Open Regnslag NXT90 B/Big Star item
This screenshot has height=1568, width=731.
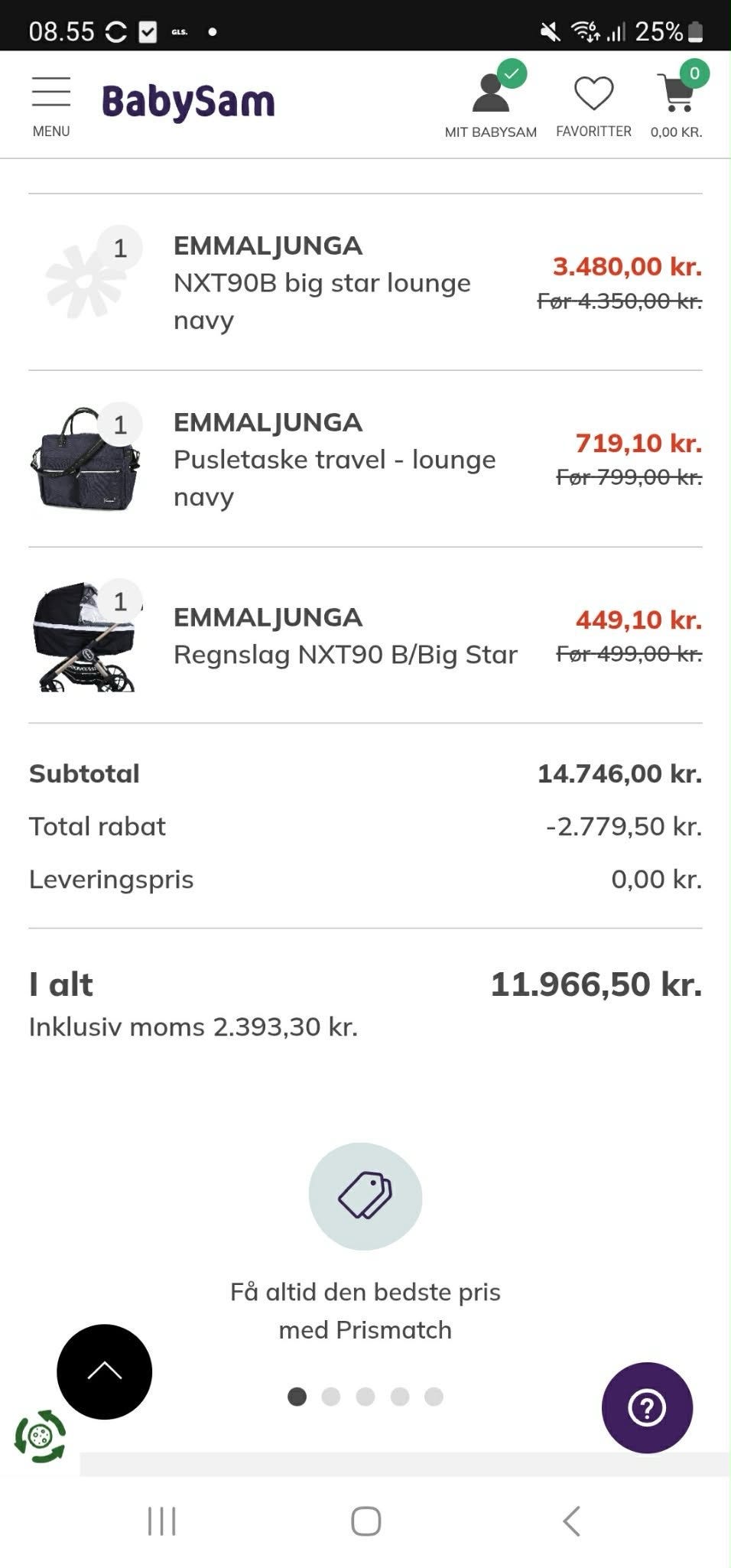pyautogui.click(x=345, y=636)
